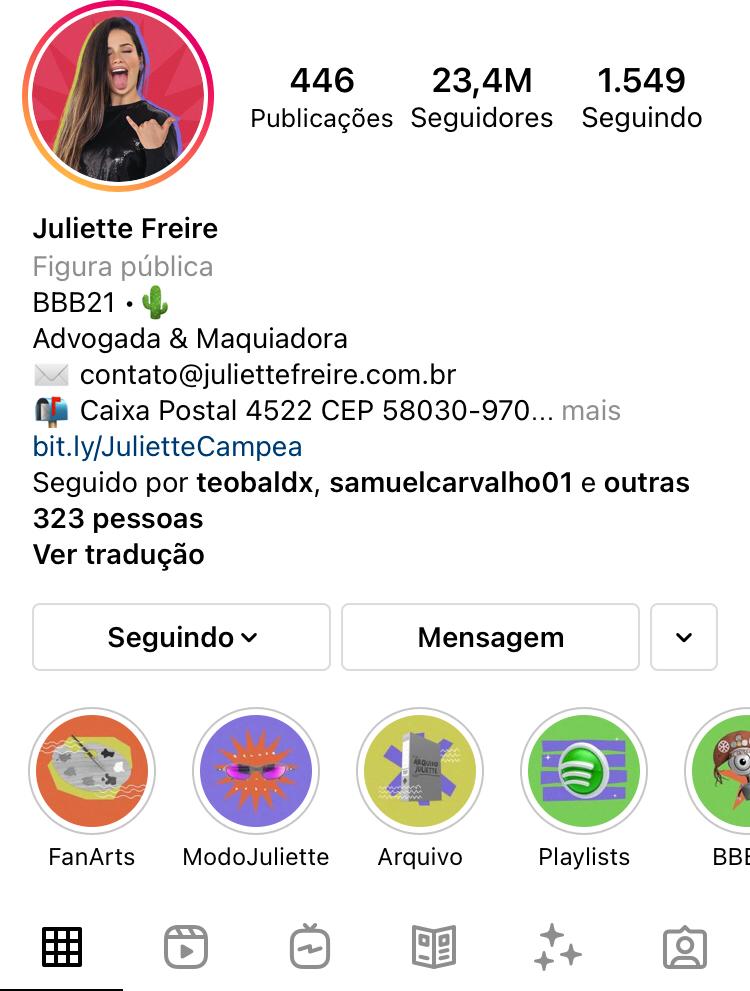Open the FanArts highlight
Image resolution: width=750 pixels, height=991 pixels.
coord(92,772)
